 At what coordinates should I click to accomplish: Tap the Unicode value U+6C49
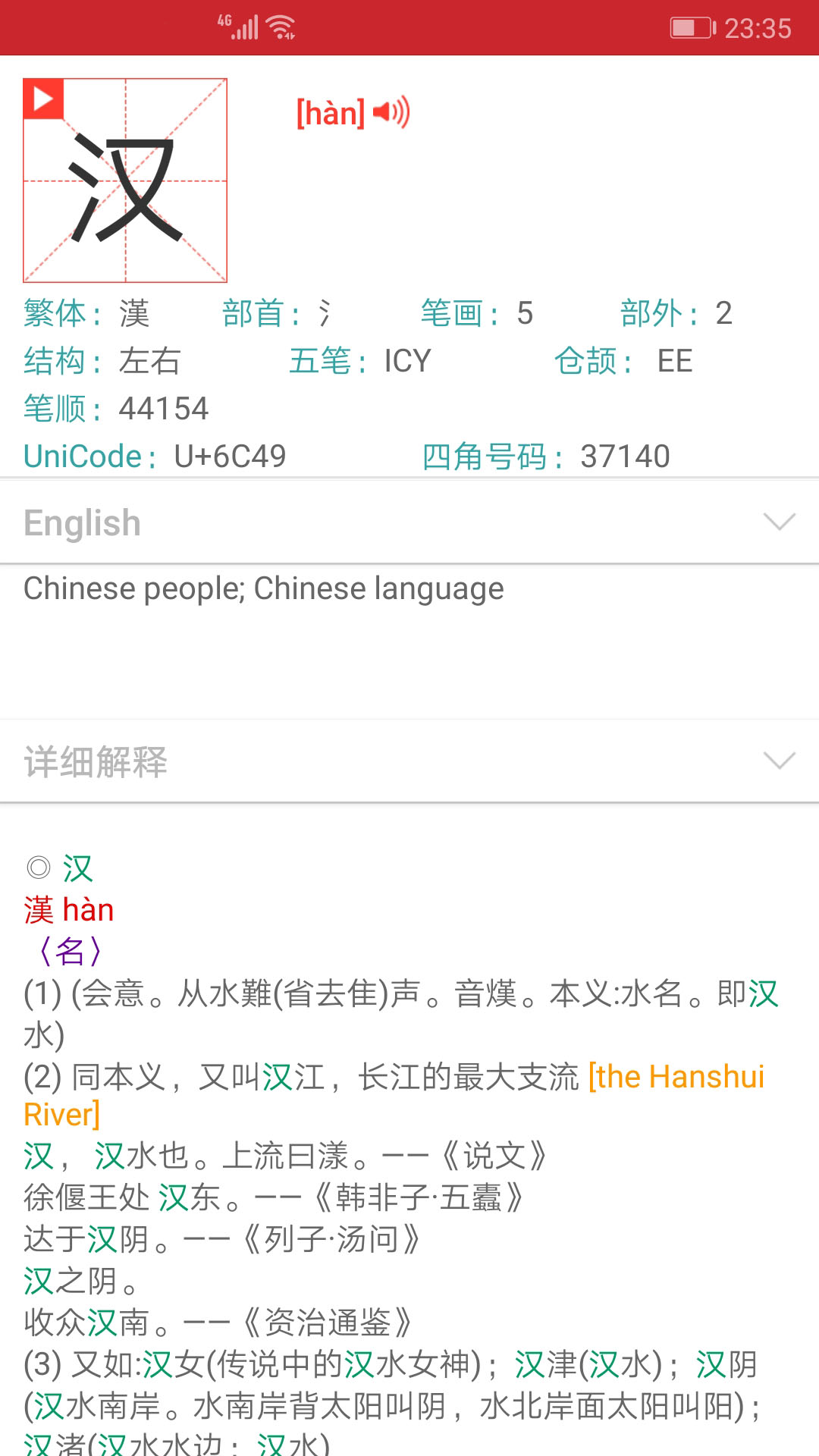pyautogui.click(x=227, y=456)
